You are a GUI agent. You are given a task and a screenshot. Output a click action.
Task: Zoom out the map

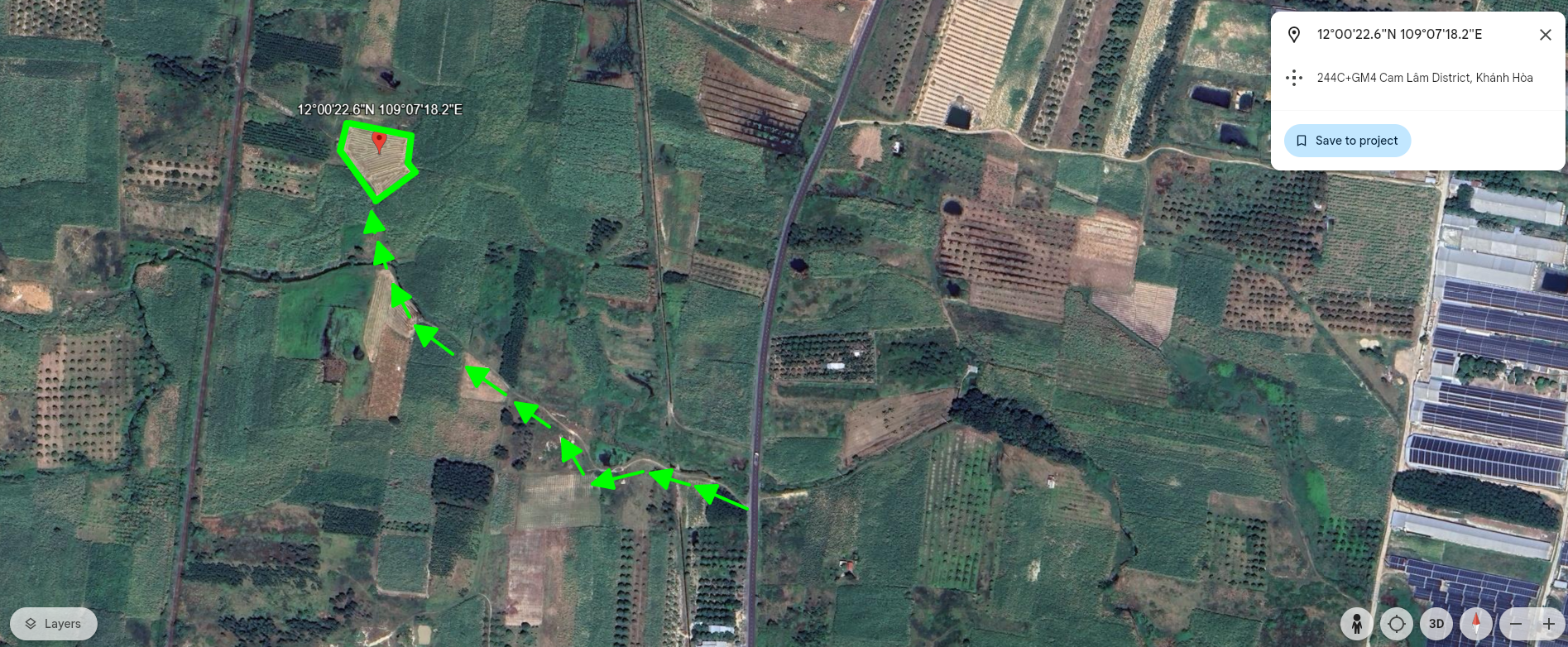[x=1516, y=624]
